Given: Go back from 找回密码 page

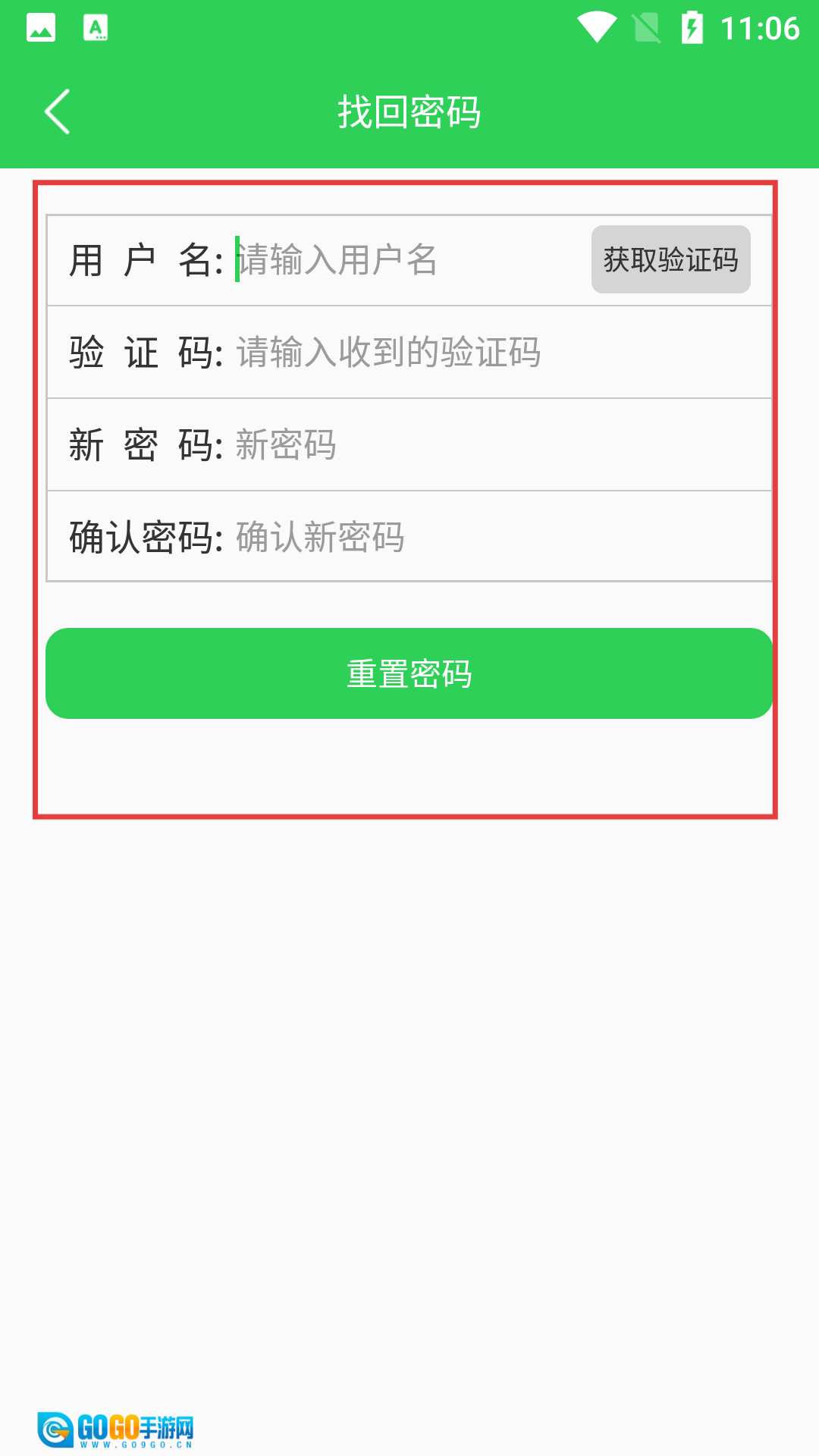Looking at the screenshot, I should point(58,111).
